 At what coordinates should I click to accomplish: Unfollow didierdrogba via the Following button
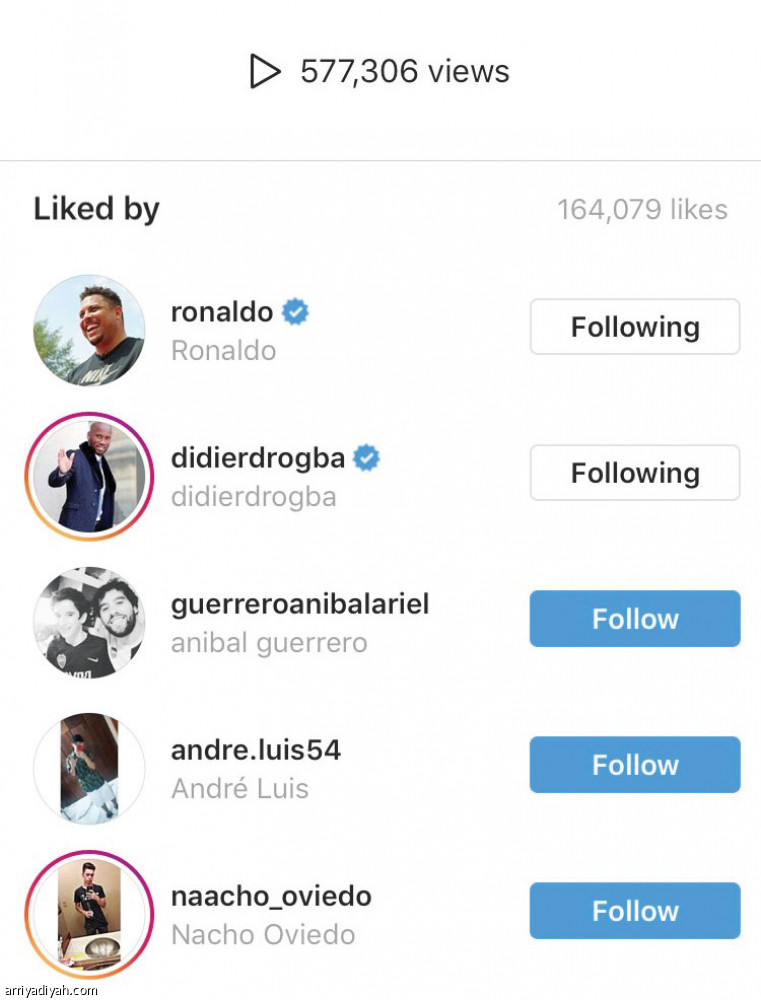coord(634,473)
